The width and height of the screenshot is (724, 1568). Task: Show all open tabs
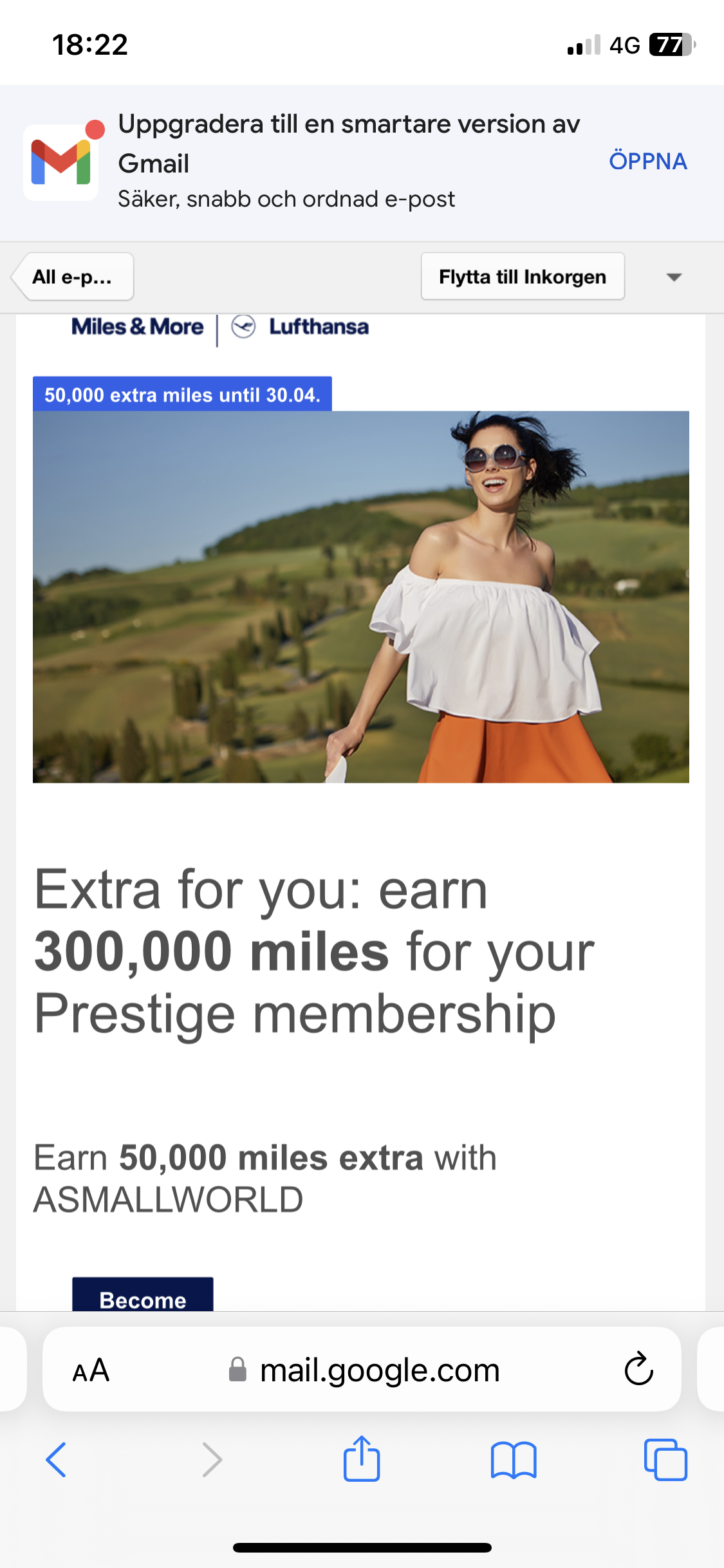click(665, 1459)
